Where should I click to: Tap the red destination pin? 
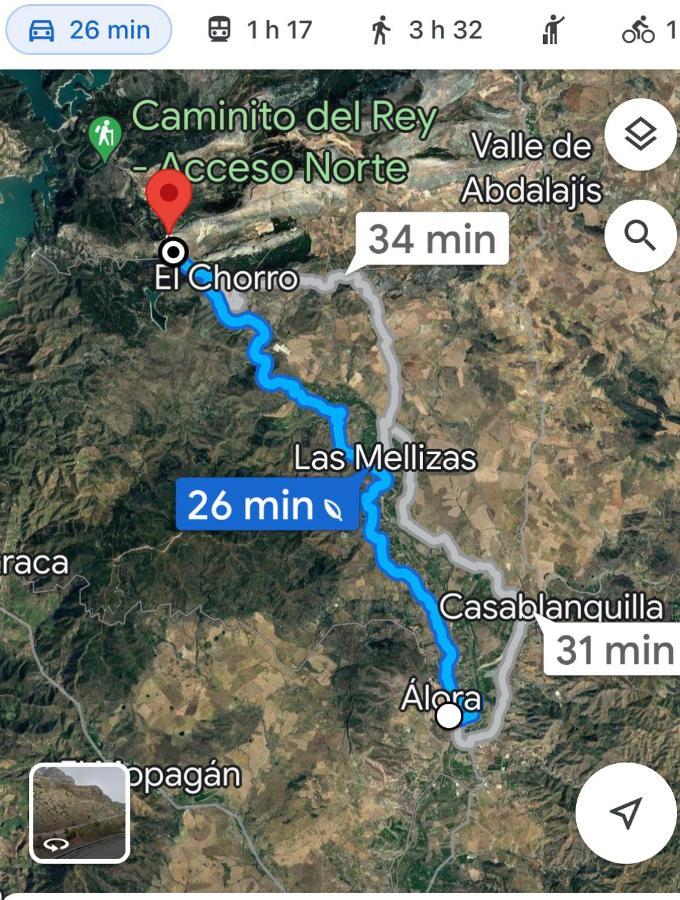click(169, 197)
